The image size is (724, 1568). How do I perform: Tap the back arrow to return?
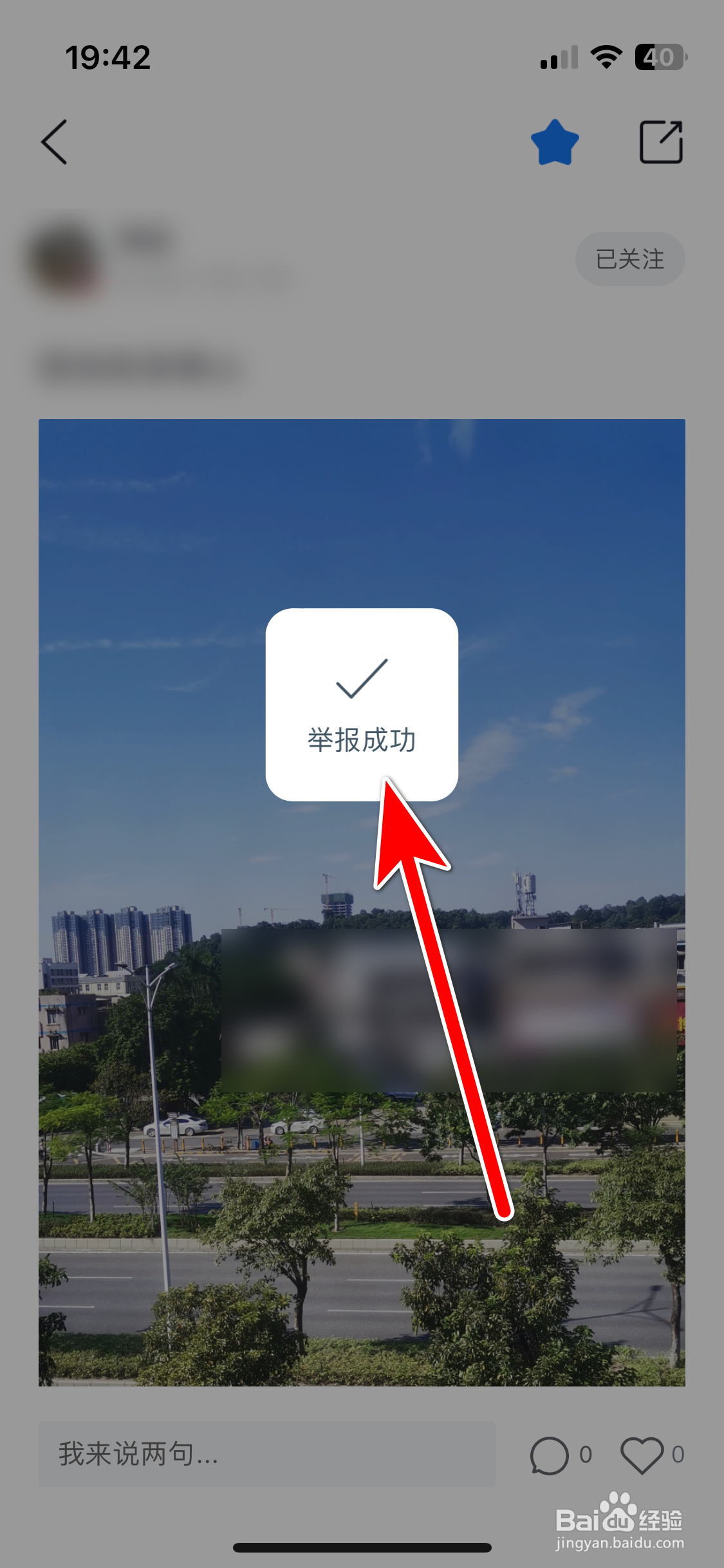tap(54, 143)
